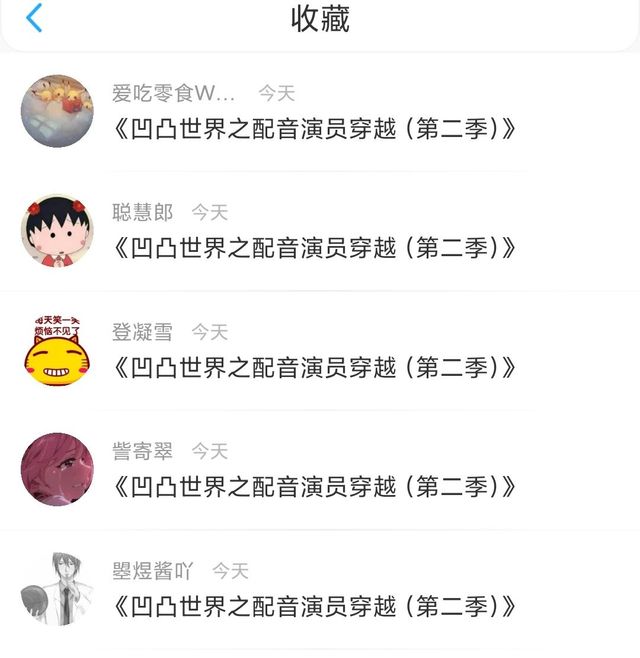Open the entry from 曌煜酱吖
Image resolution: width=640 pixels, height=658 pixels.
(314, 606)
